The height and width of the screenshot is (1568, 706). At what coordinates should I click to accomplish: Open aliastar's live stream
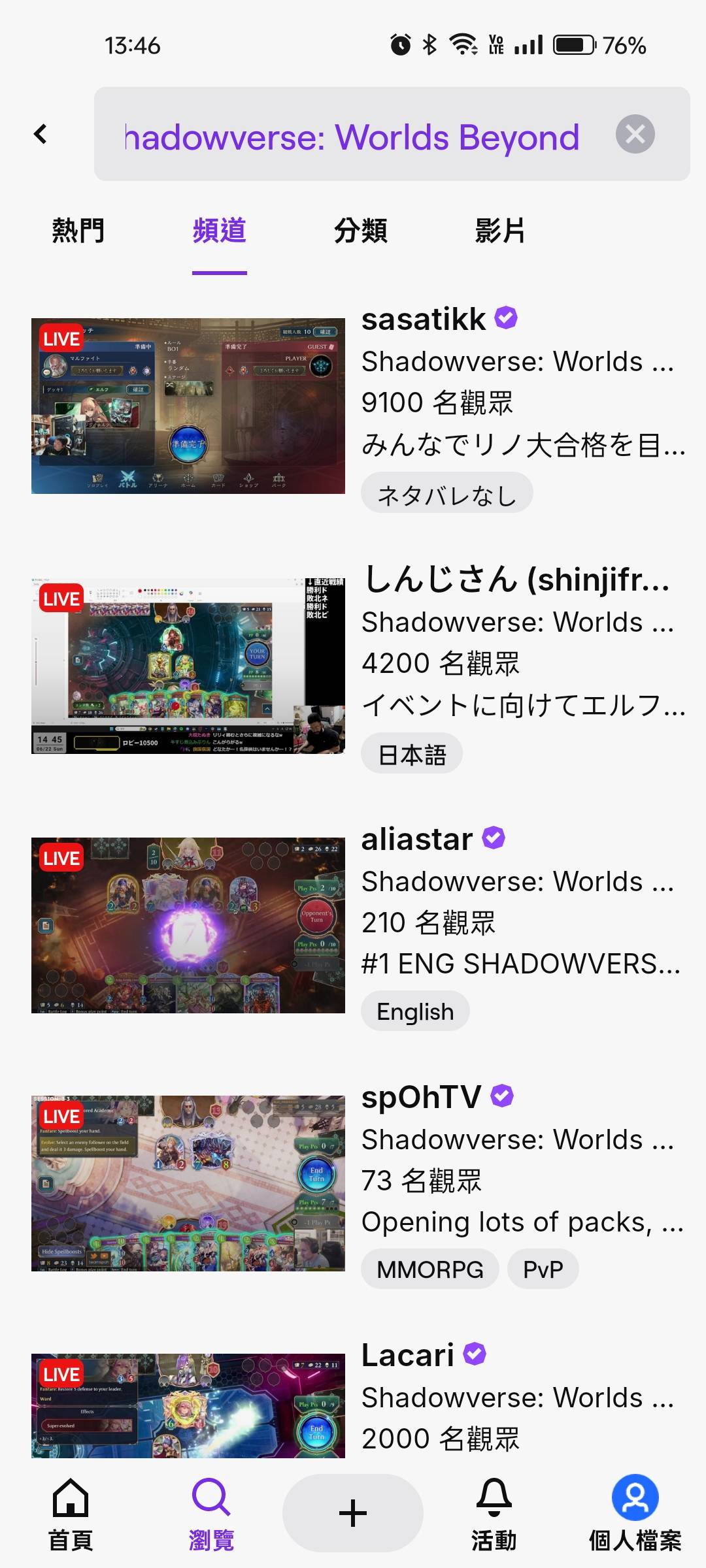(188, 925)
